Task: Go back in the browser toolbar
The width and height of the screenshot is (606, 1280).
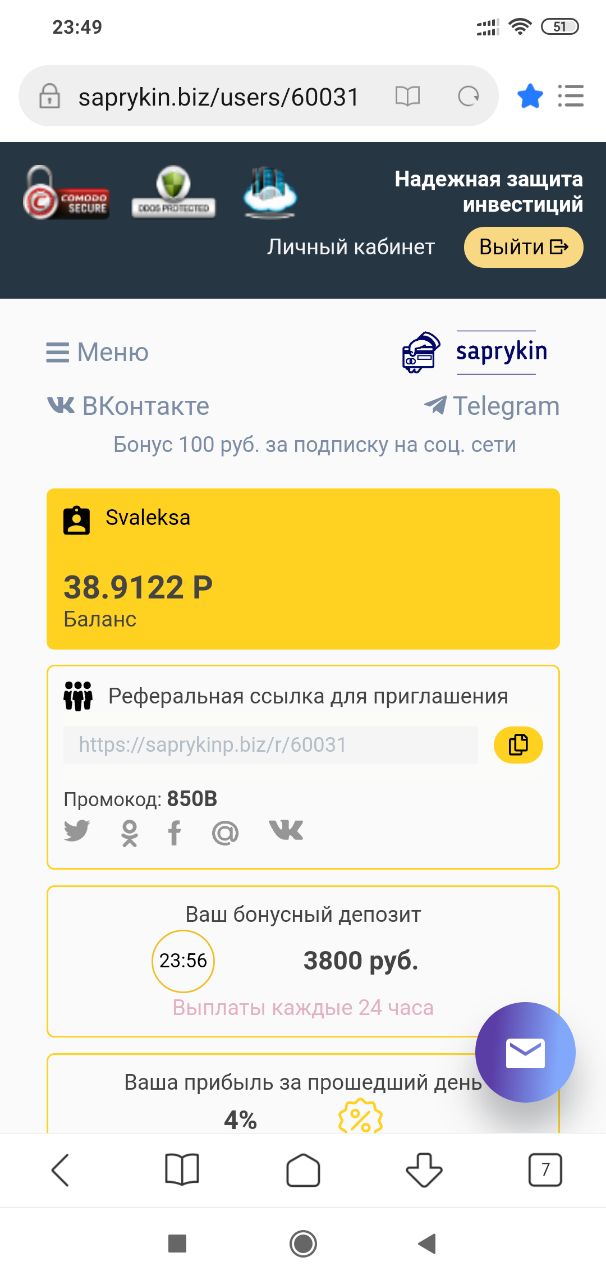Action: pyautogui.click(x=61, y=1169)
